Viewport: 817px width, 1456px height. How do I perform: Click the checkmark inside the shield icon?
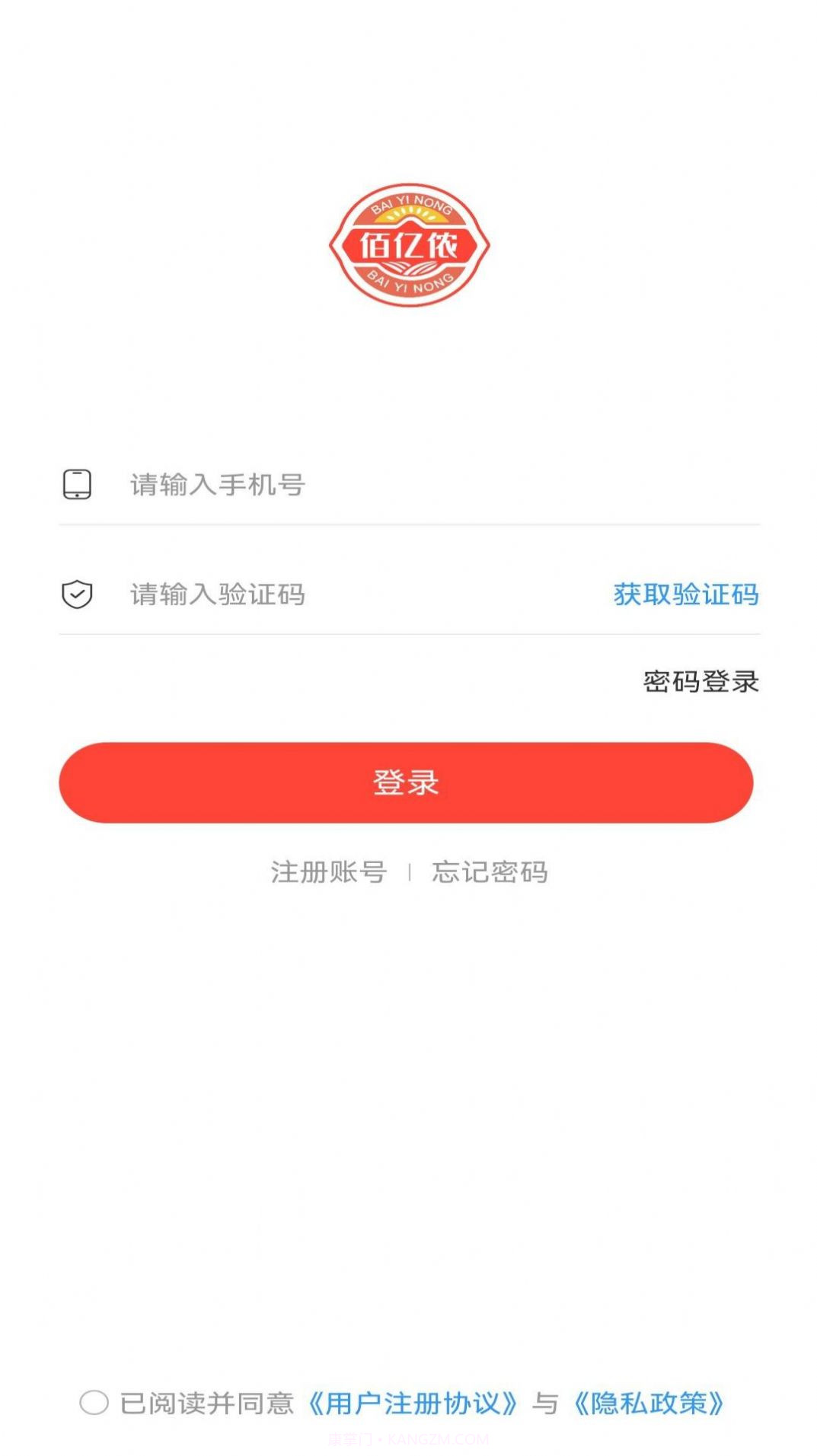tap(76, 594)
